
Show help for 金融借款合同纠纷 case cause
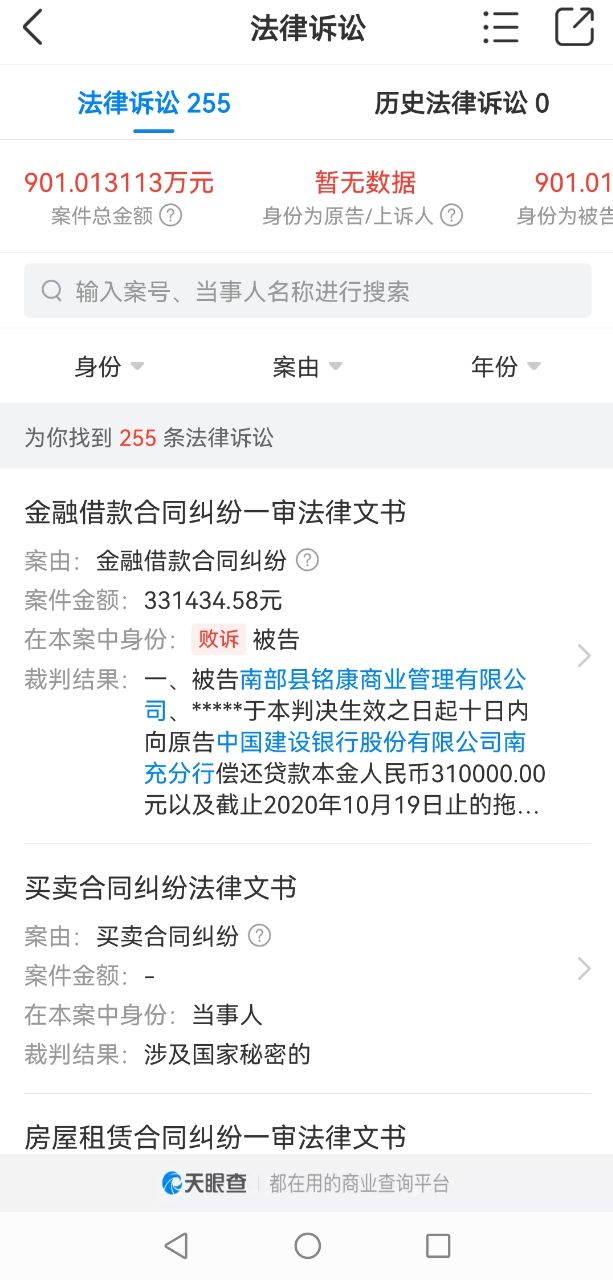[307, 560]
